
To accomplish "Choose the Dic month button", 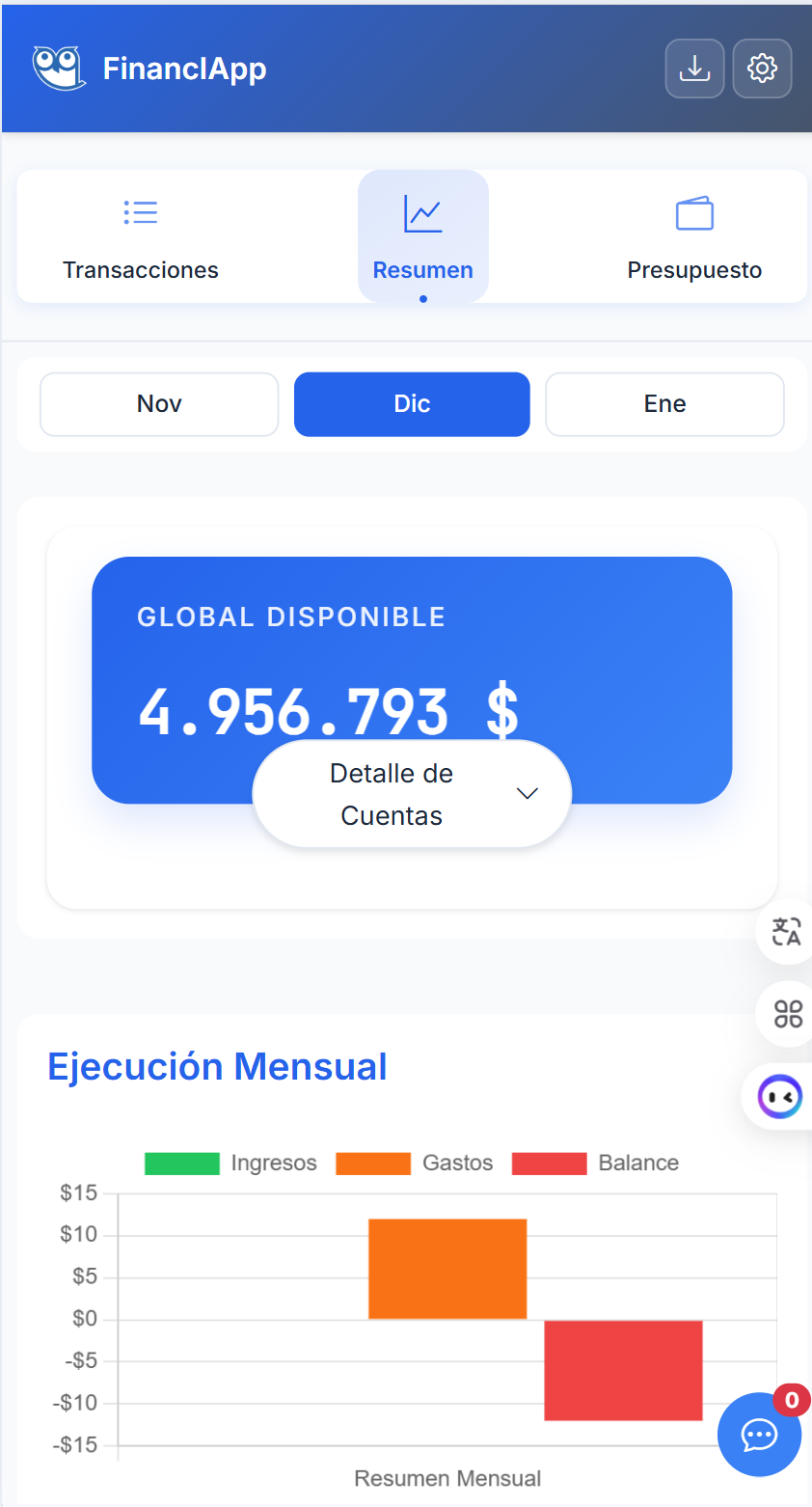I will tap(412, 404).
